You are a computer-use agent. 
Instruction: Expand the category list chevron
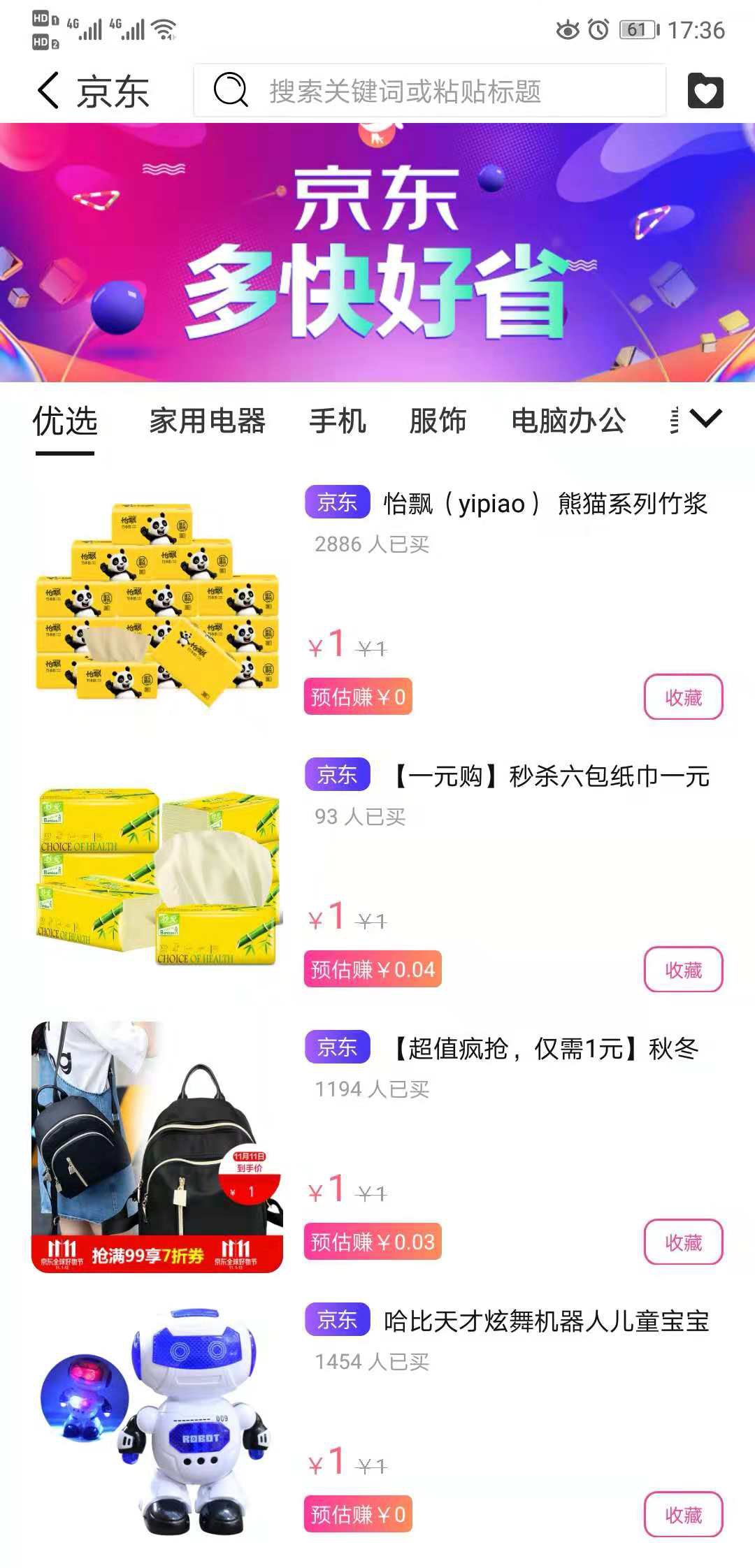tap(706, 419)
